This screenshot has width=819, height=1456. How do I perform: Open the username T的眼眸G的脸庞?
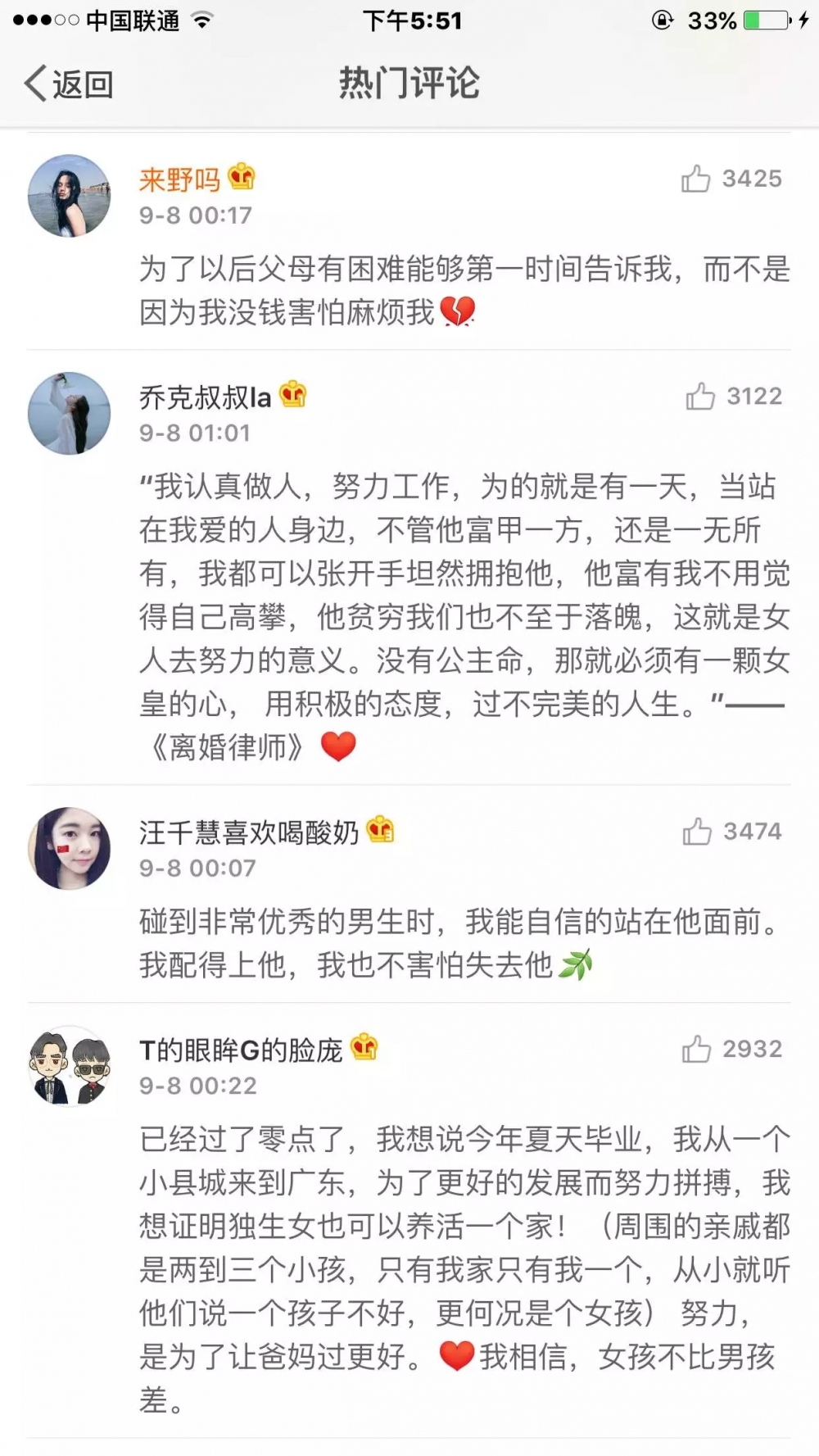[x=241, y=1050]
